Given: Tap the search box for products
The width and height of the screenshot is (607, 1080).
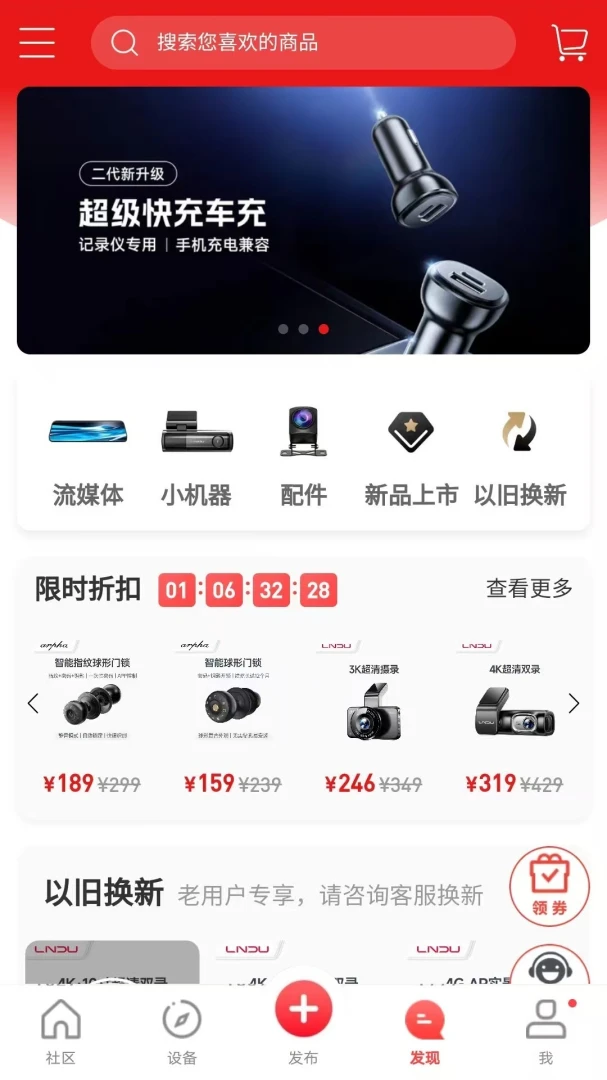Looking at the screenshot, I should [303, 43].
